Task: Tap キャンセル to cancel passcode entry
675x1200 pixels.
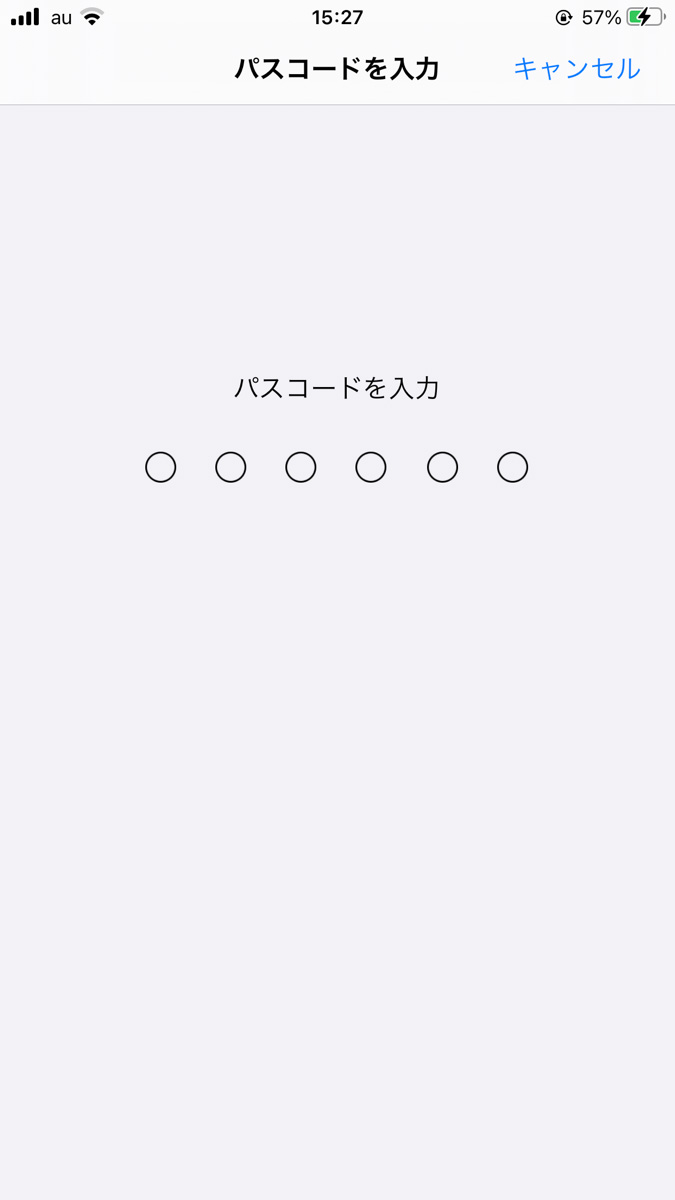Action: pyautogui.click(x=577, y=68)
